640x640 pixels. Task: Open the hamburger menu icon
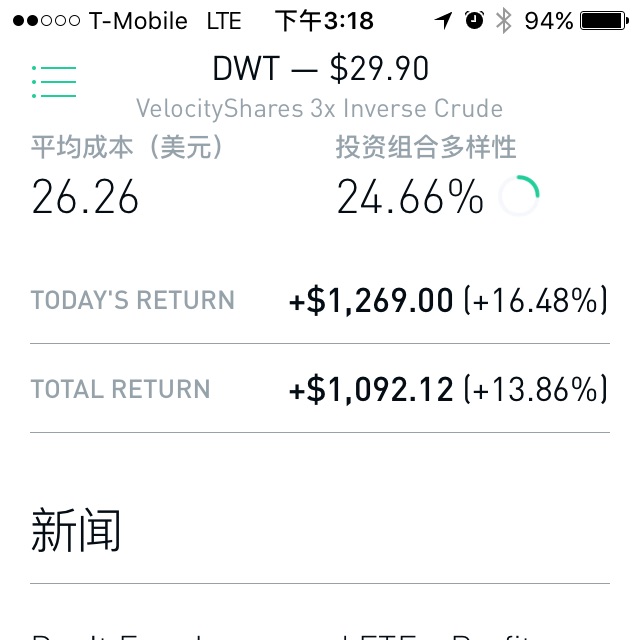(54, 82)
